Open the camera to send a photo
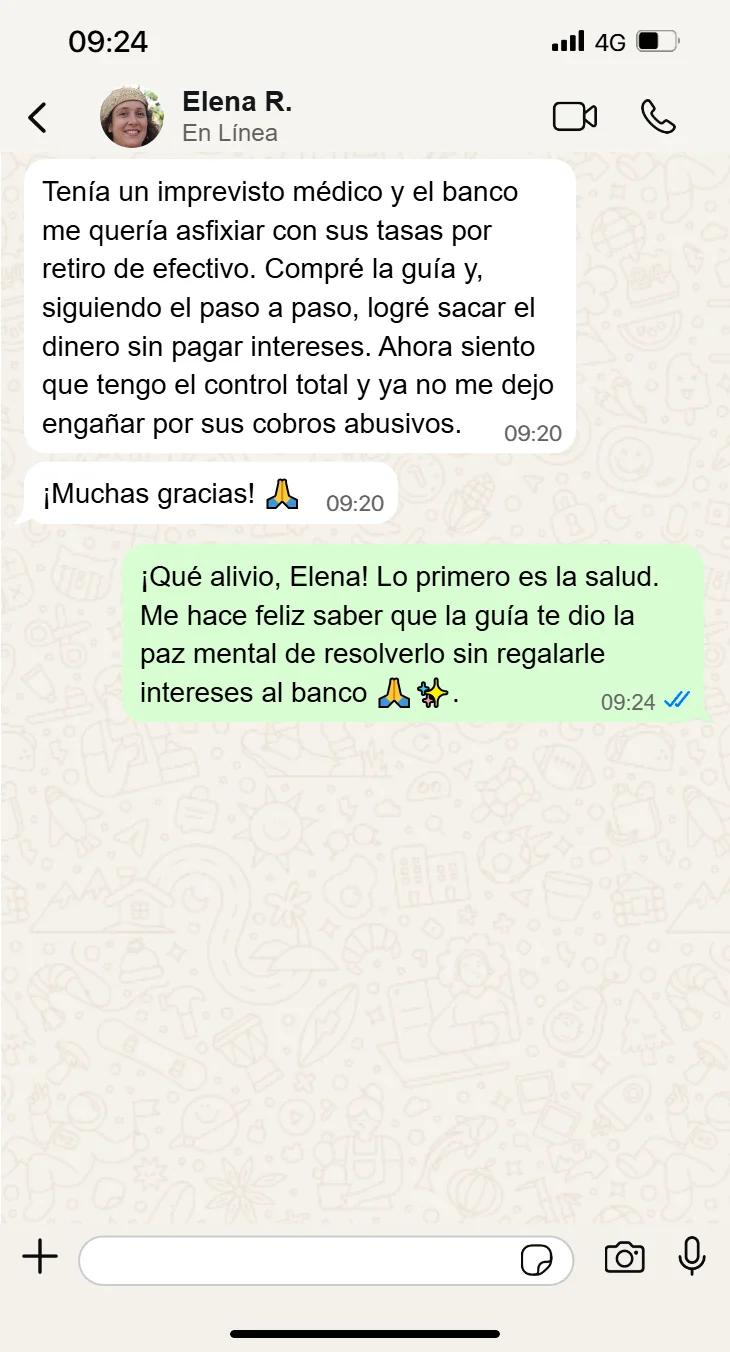The height and width of the screenshot is (1352, 730). click(624, 1258)
